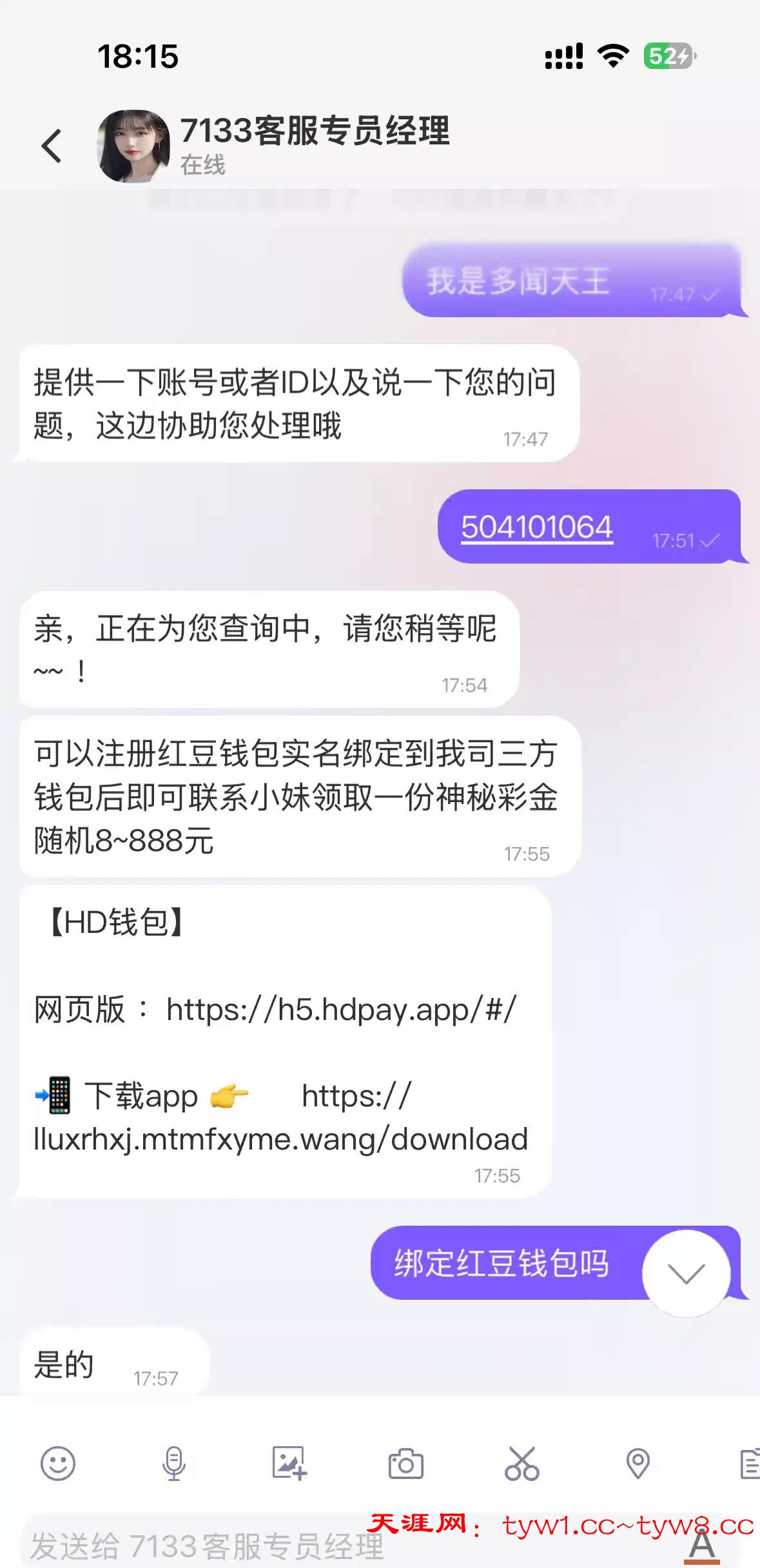760x1568 pixels.
Task: Open the camera to take photo
Action: pos(405,1465)
